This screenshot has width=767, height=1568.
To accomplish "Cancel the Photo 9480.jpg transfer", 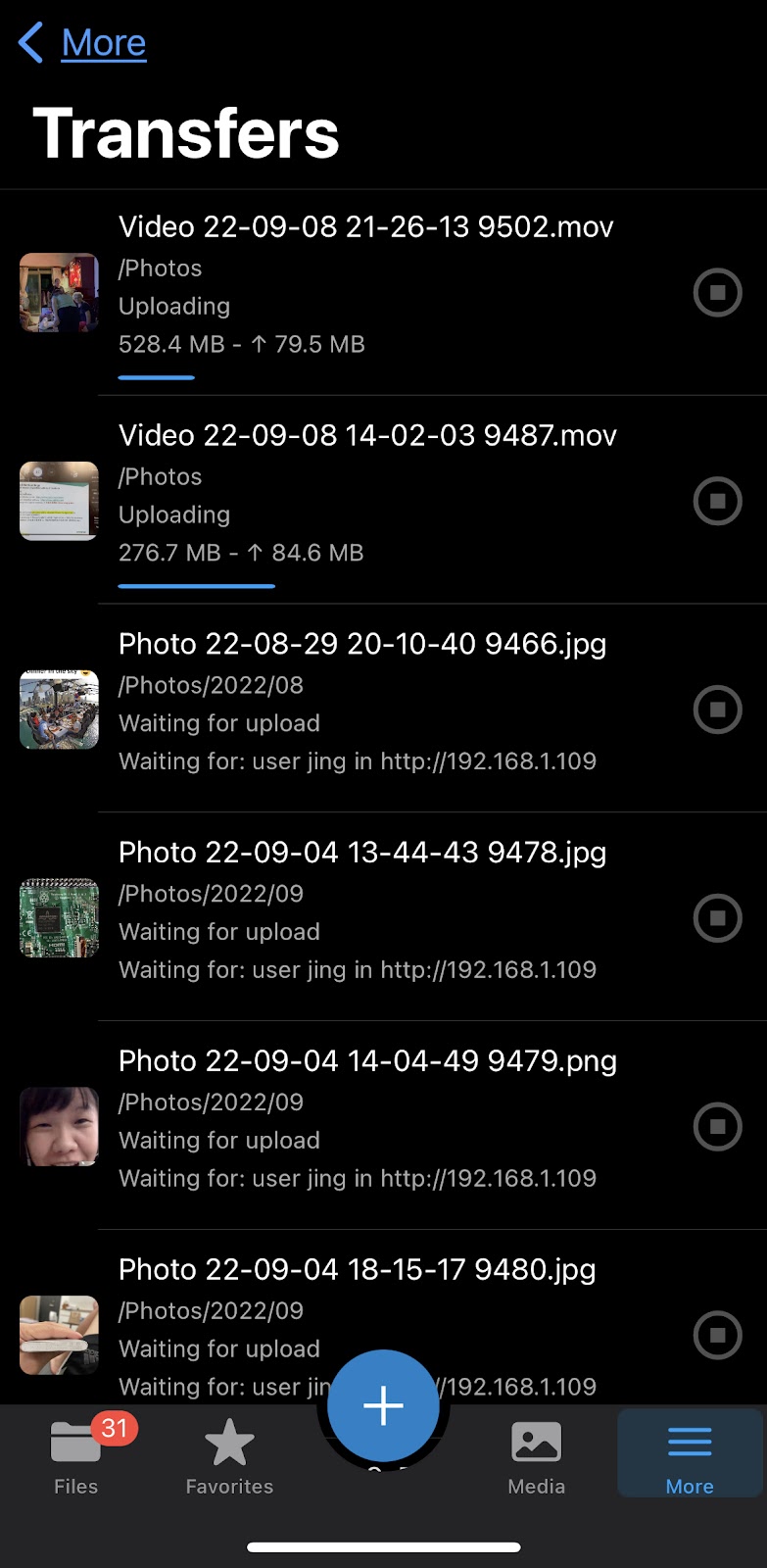I will (x=717, y=1335).
